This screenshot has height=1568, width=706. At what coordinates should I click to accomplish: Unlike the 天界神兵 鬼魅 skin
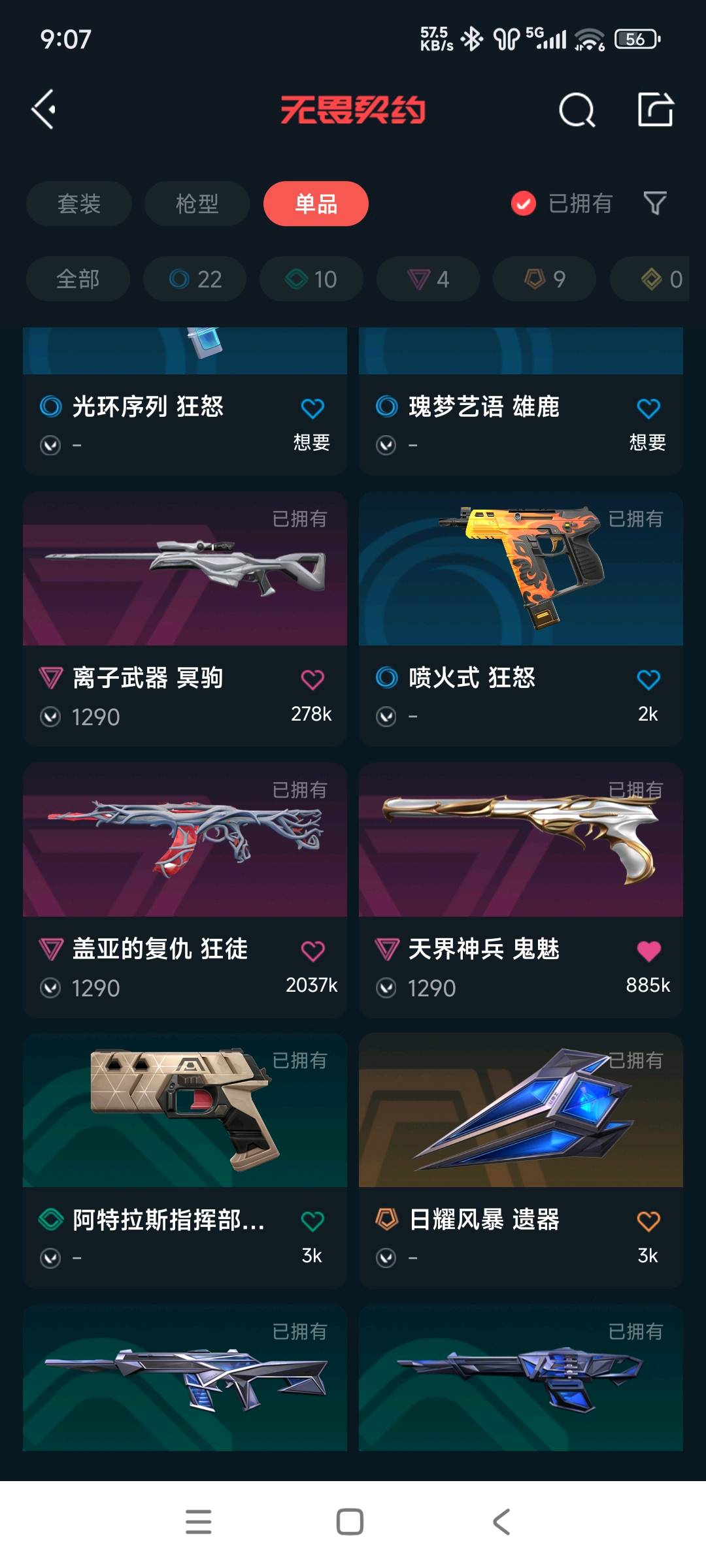point(648,951)
